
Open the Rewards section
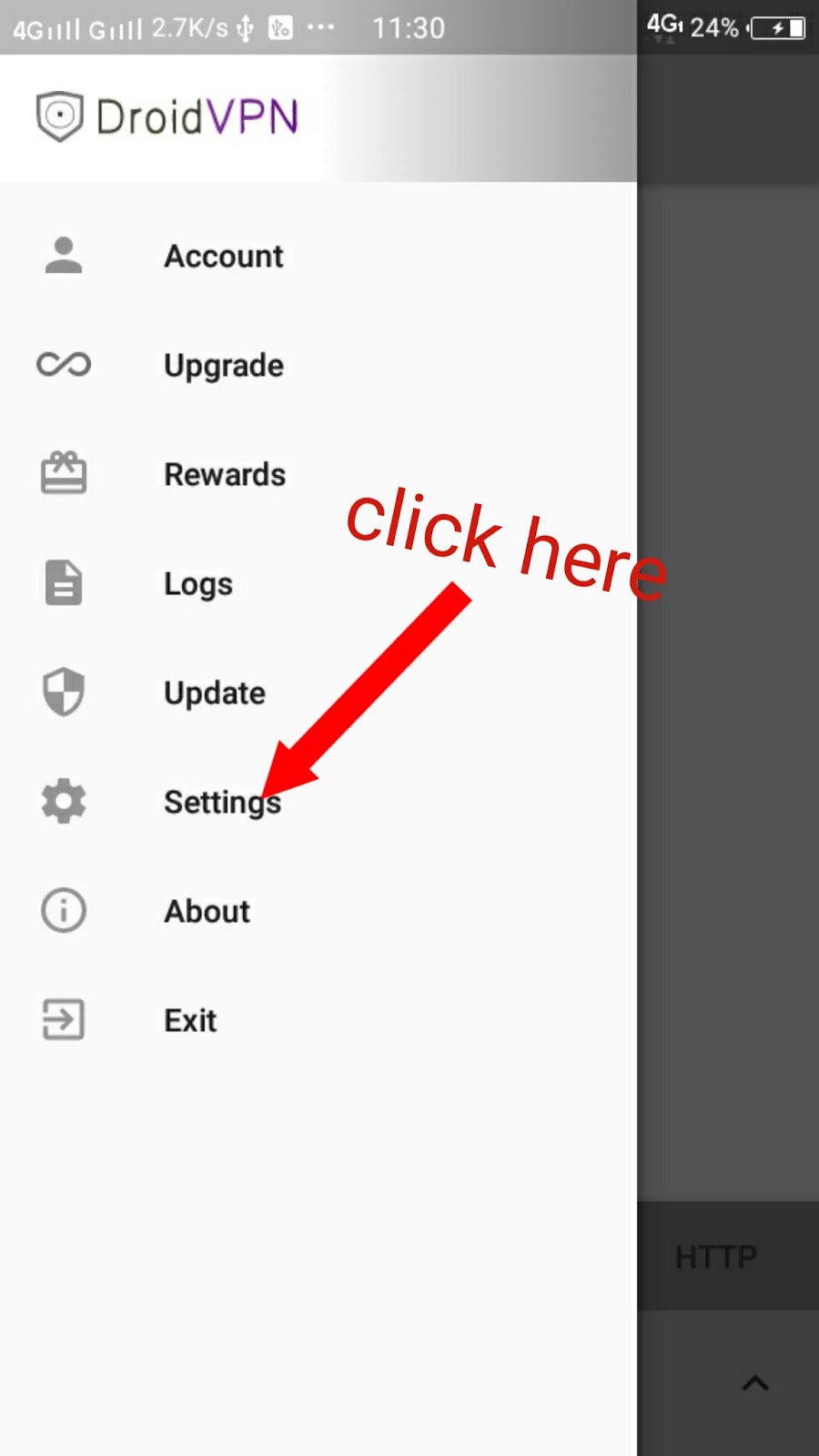[x=318, y=474]
